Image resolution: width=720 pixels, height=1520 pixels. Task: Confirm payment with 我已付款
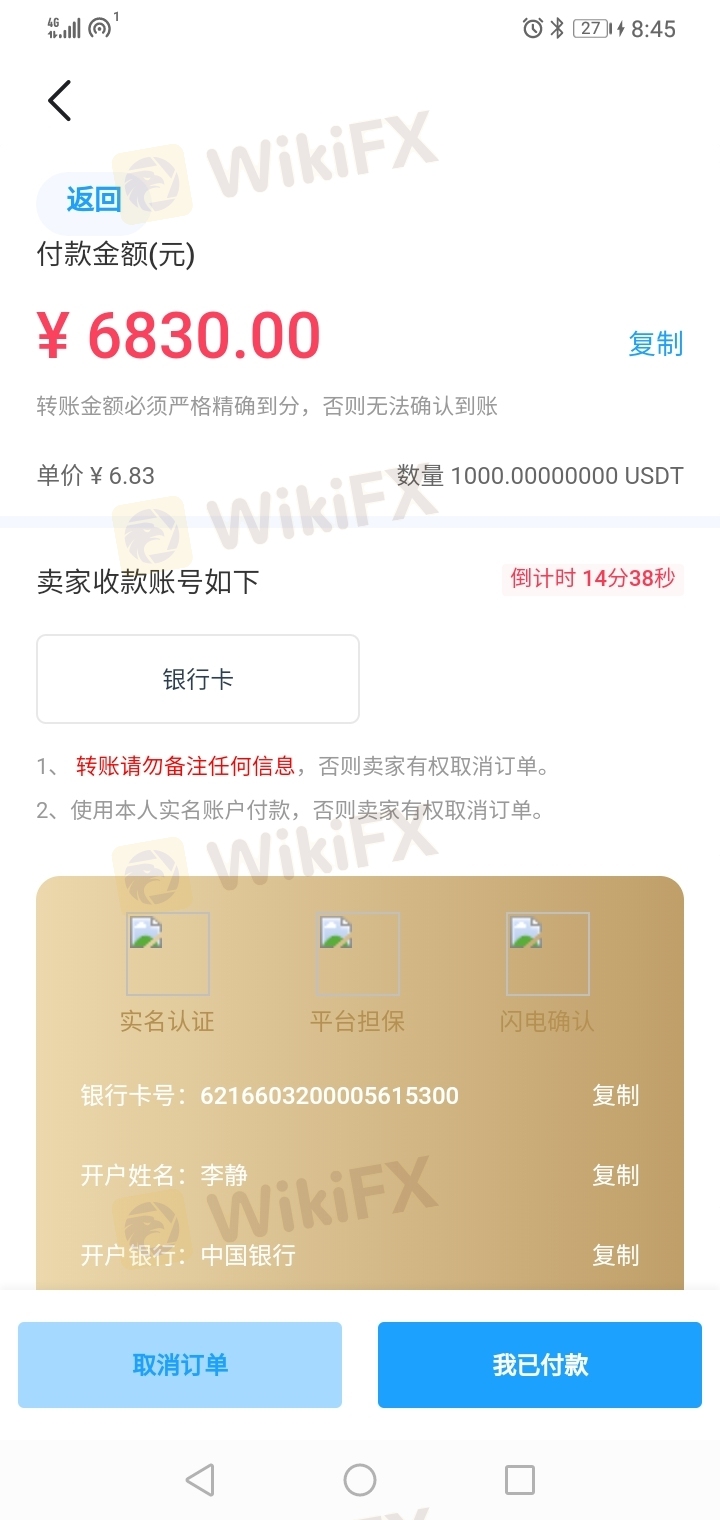(x=540, y=1365)
